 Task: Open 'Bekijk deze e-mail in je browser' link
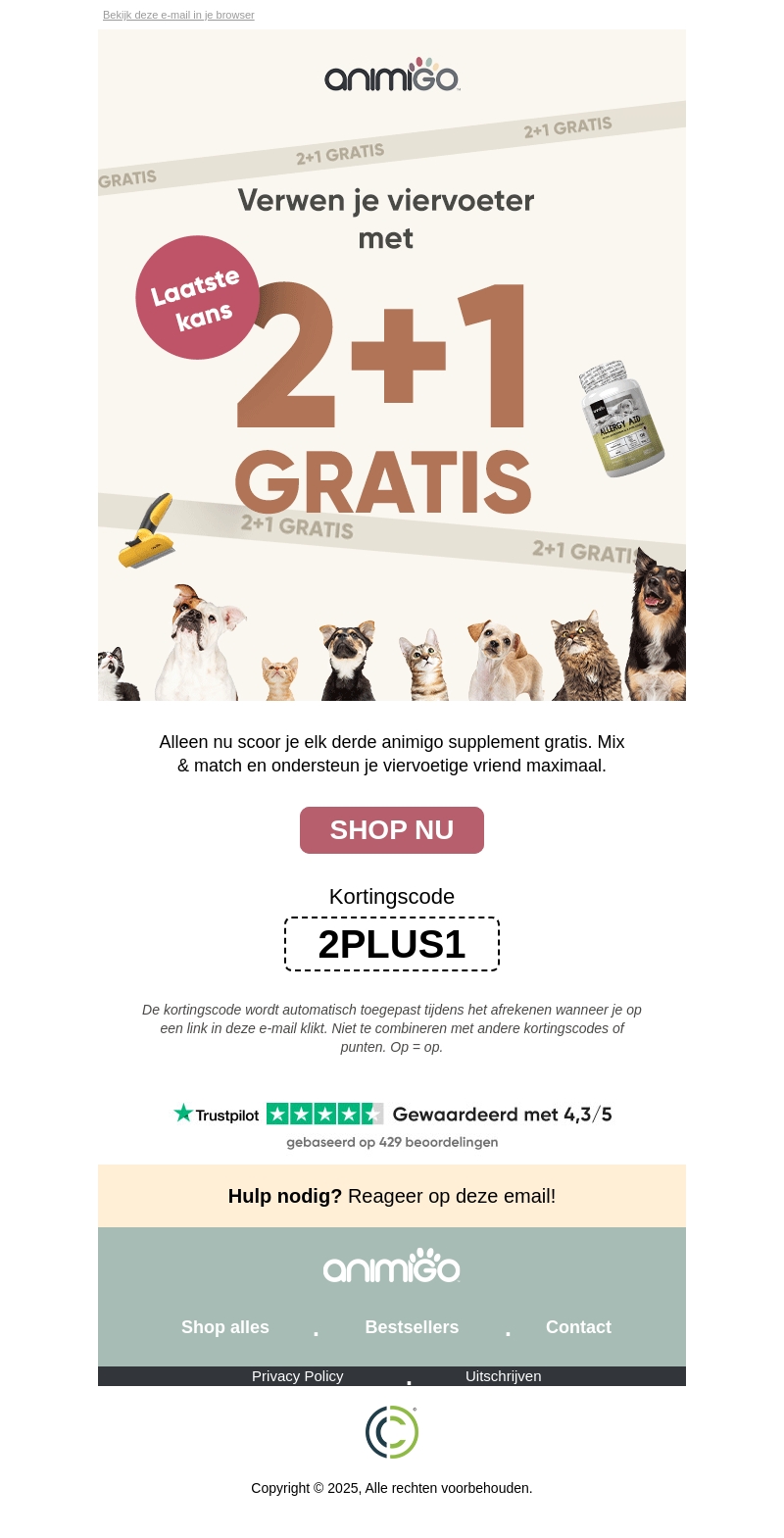tap(178, 15)
